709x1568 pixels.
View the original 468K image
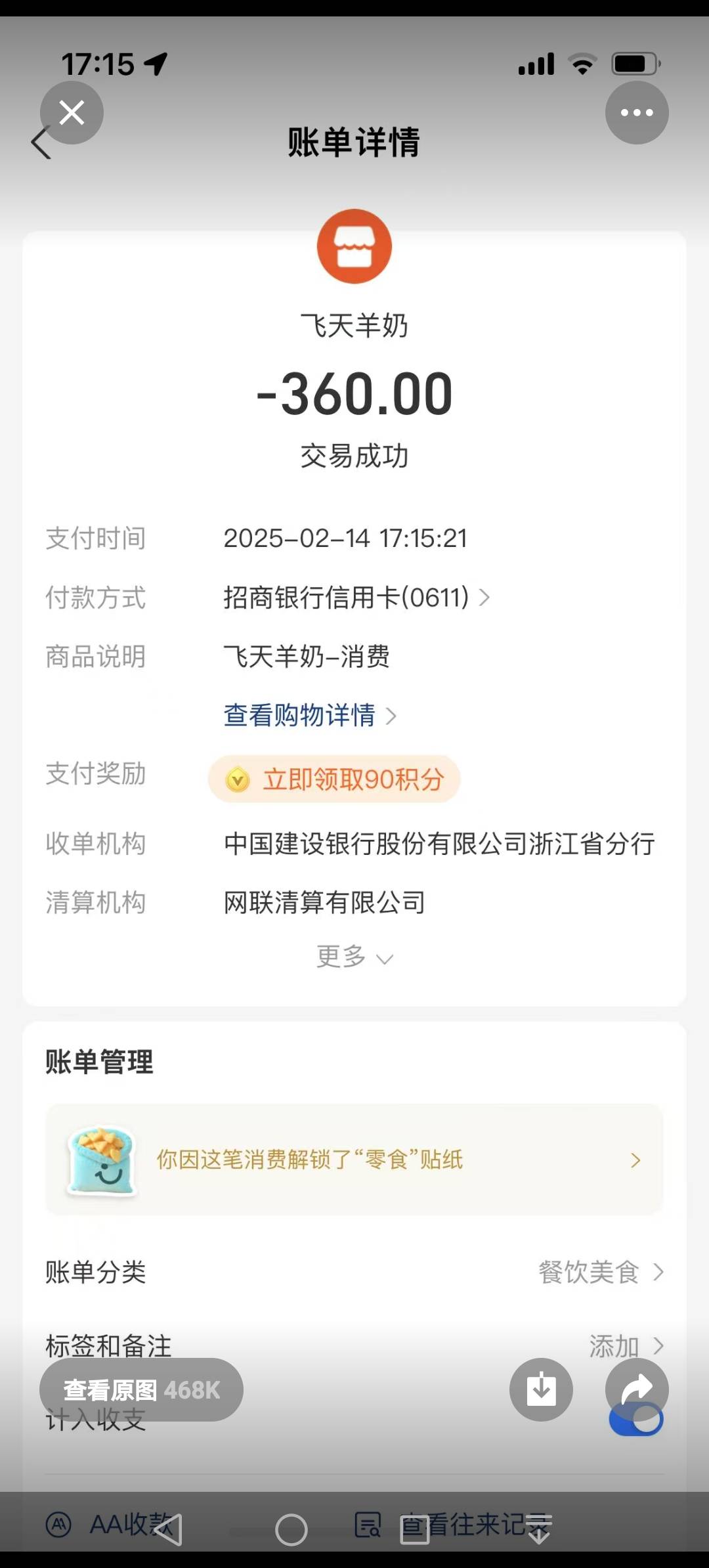click(141, 1389)
